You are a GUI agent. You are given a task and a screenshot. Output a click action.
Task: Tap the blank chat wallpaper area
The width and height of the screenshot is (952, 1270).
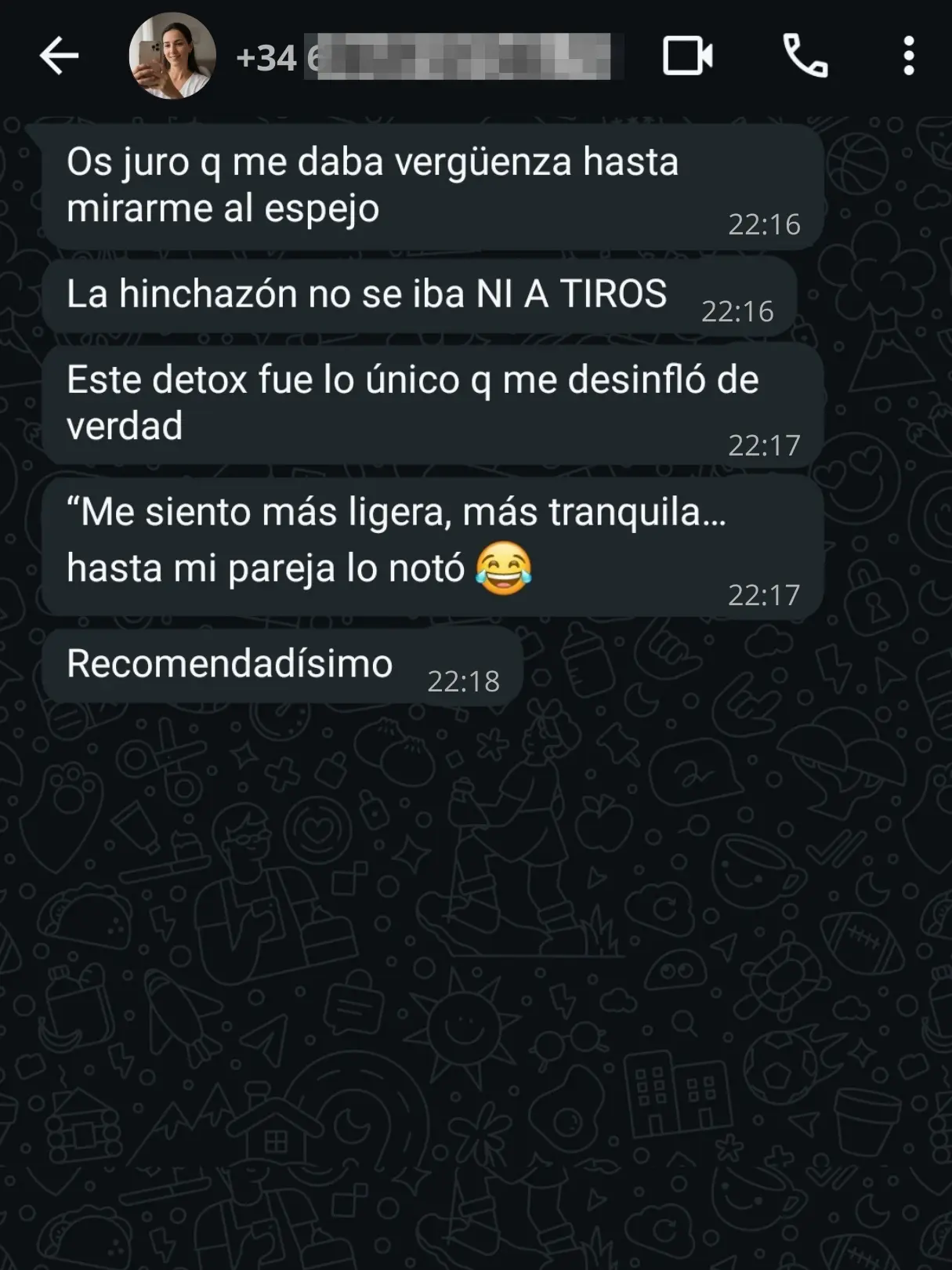[x=470, y=980]
